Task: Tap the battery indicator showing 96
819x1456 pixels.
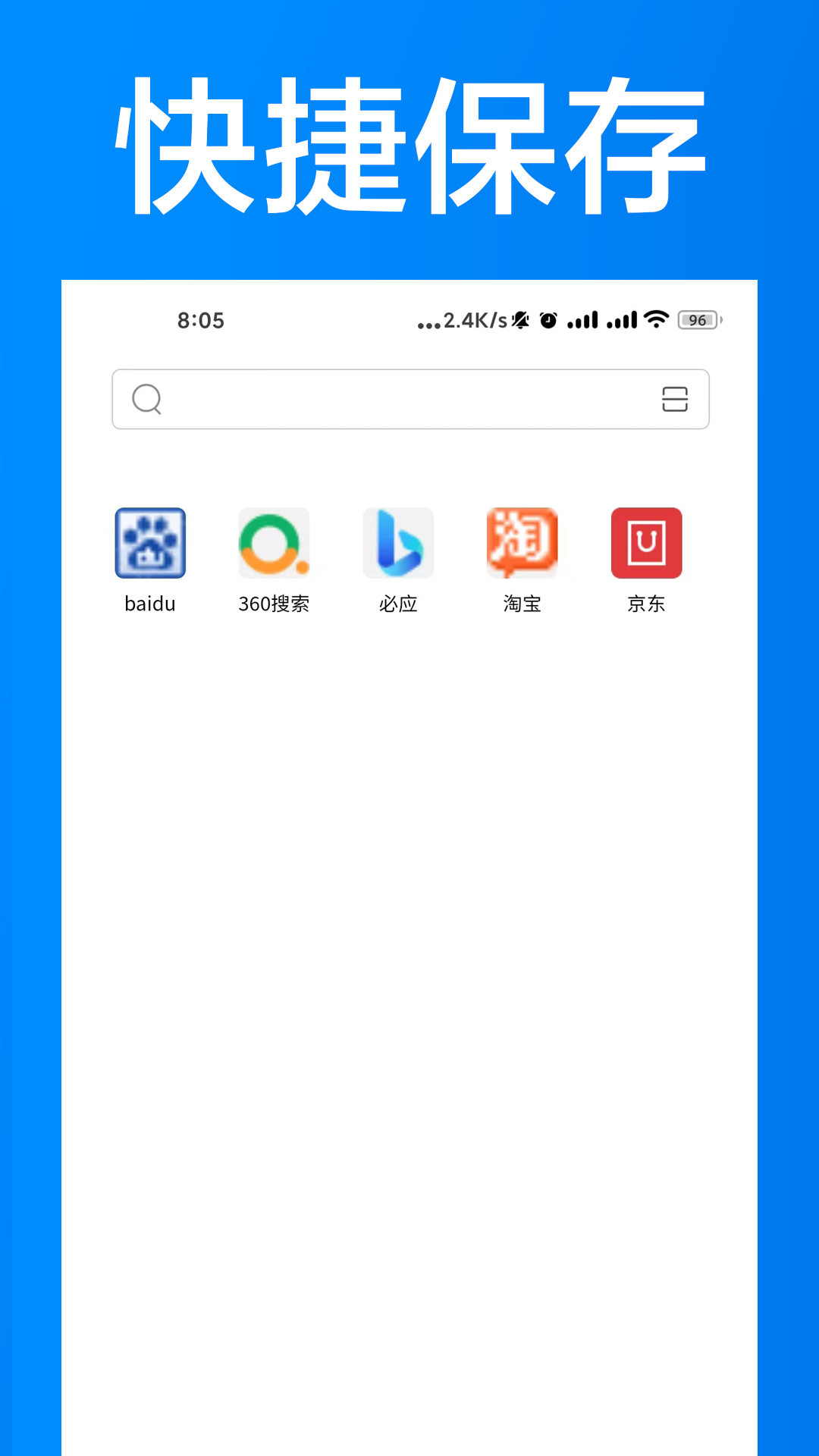Action: click(696, 319)
